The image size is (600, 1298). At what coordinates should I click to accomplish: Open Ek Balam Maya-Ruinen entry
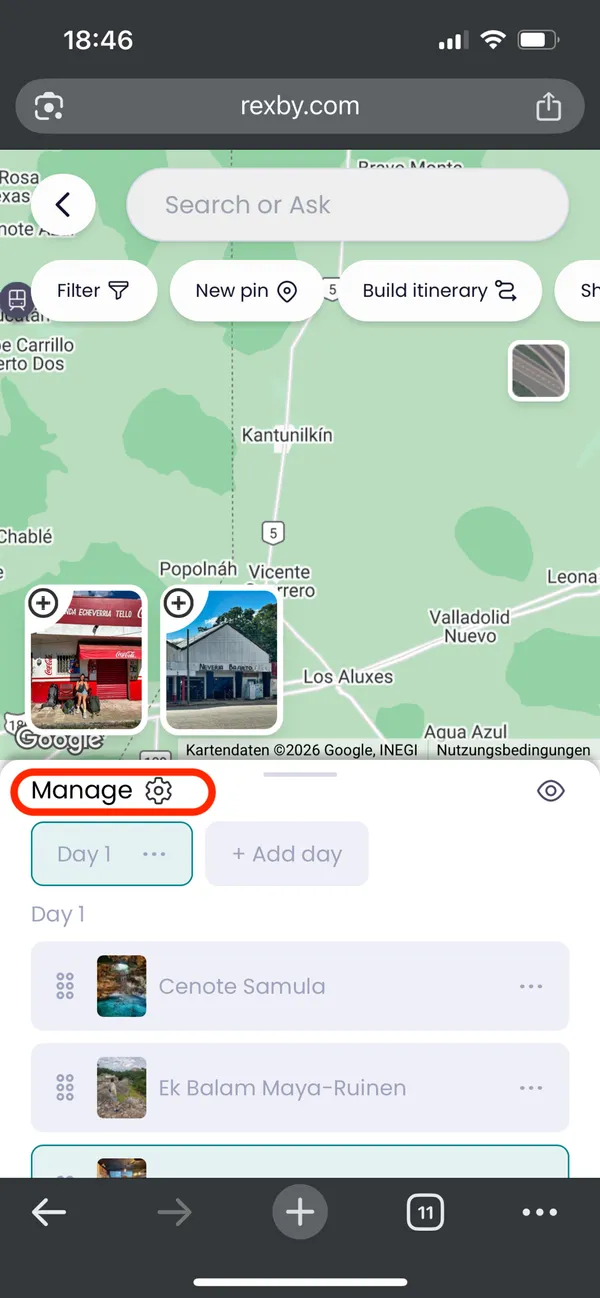pos(282,1088)
